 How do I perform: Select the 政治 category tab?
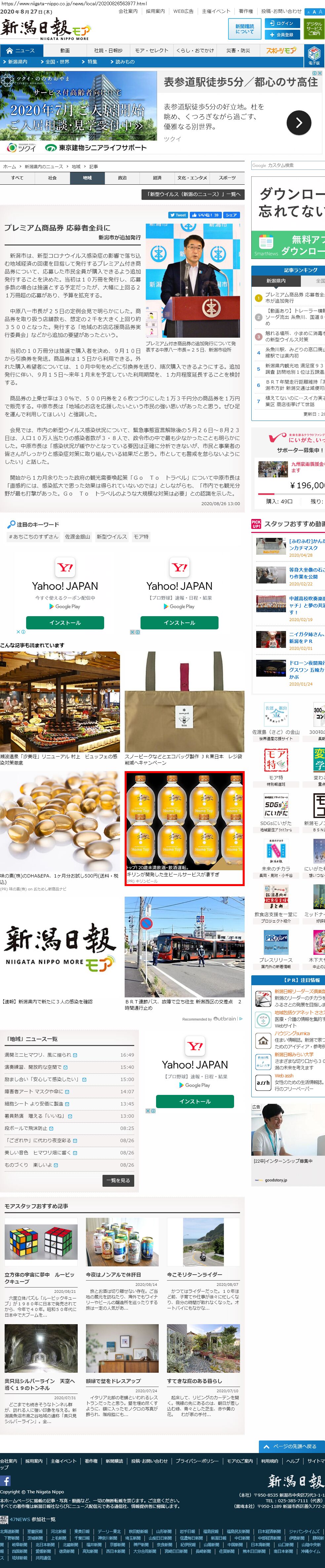[122, 178]
